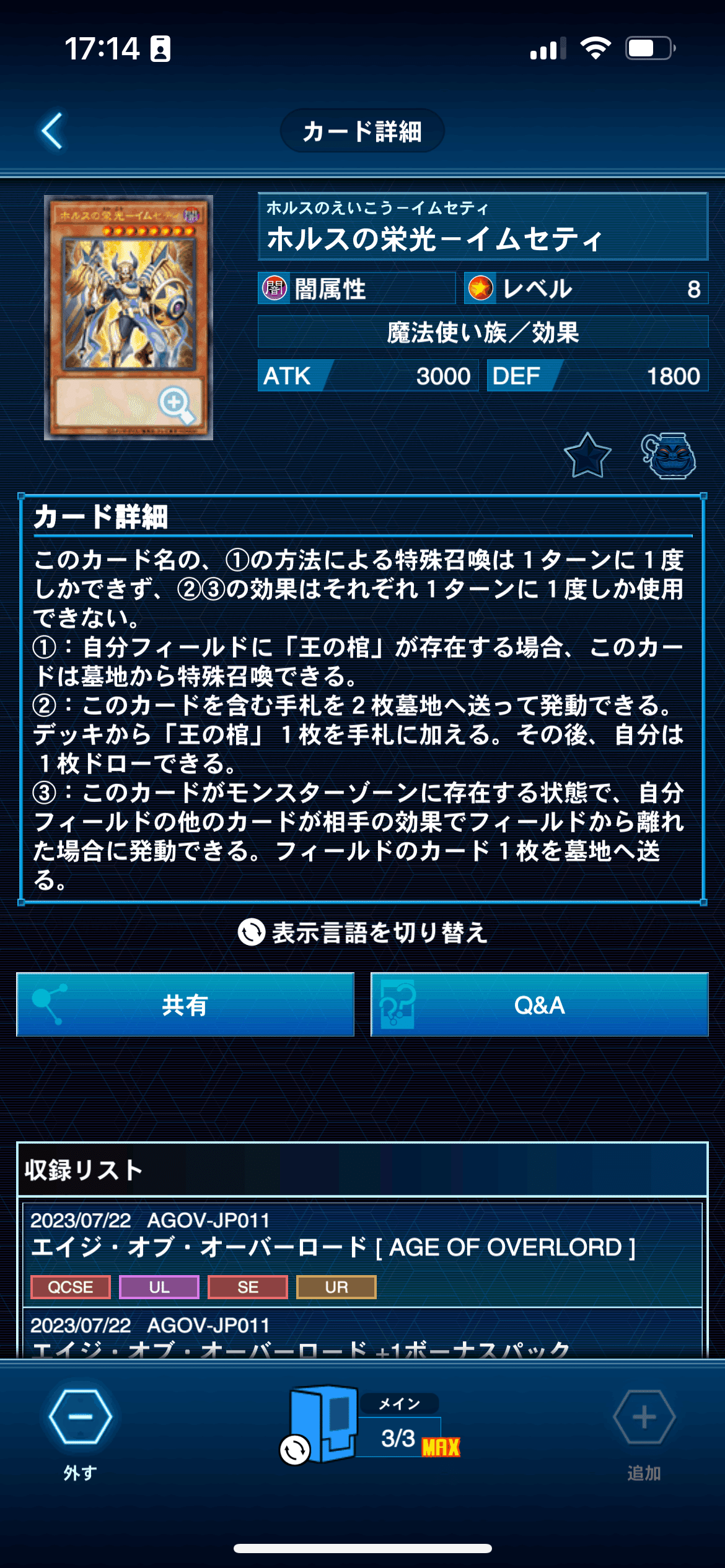Mark the card as favorite with the star
This screenshot has width=725, height=1568.
click(587, 456)
